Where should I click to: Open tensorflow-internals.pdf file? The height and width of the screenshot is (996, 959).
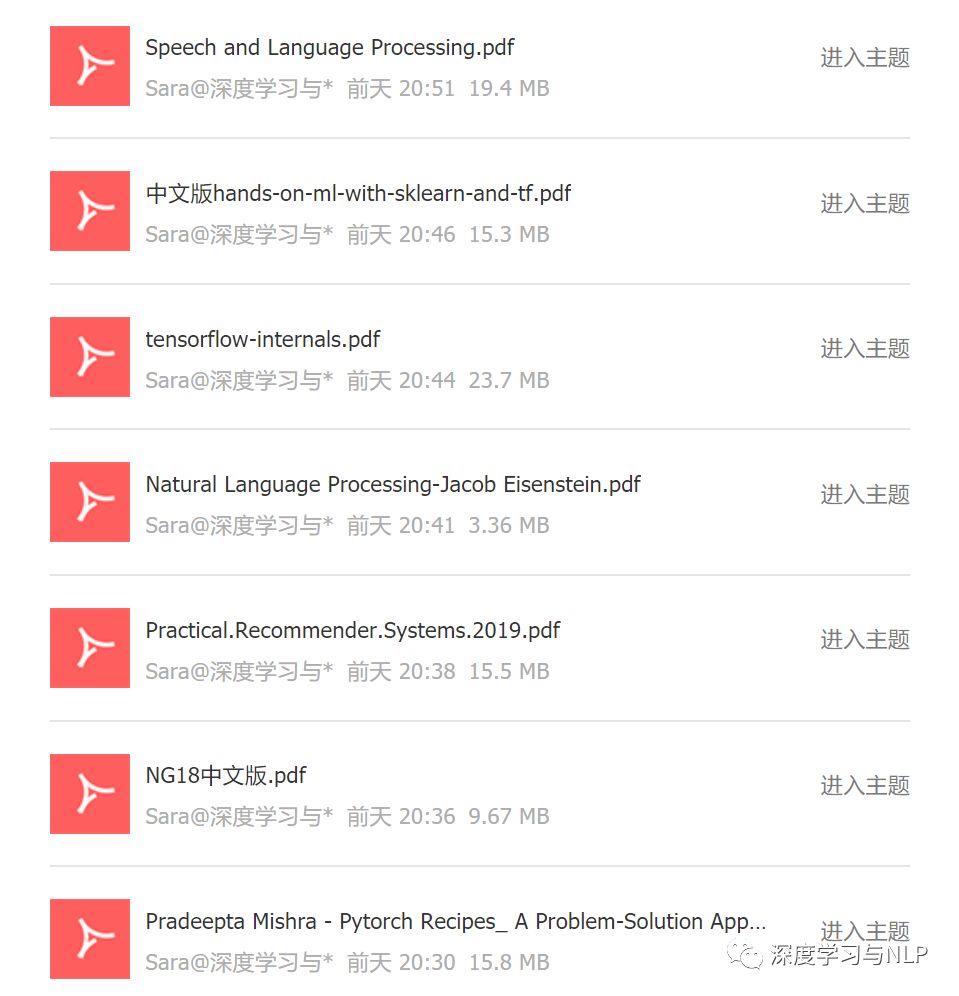pos(263,339)
